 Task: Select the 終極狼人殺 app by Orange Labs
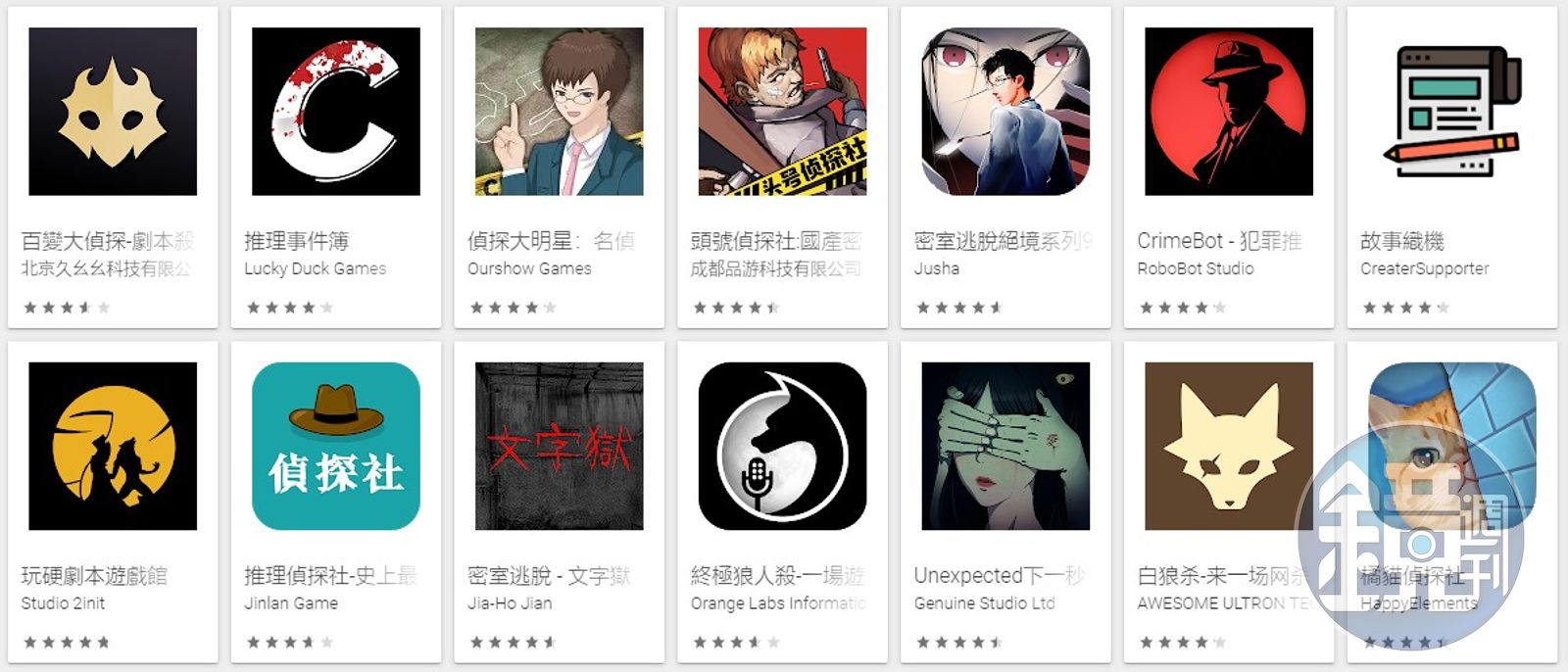[x=782, y=447]
